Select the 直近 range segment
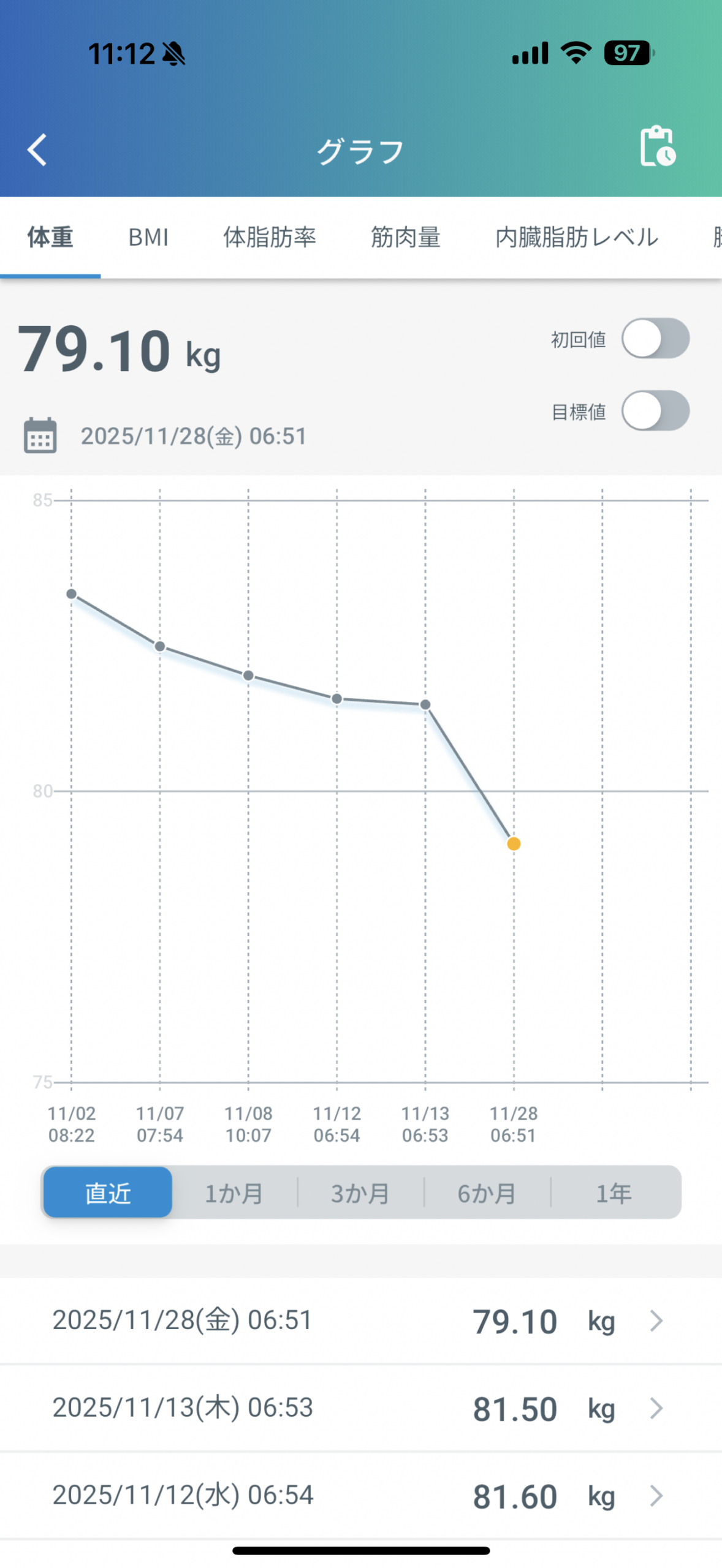Viewport: 722px width, 1568px height. point(108,1193)
